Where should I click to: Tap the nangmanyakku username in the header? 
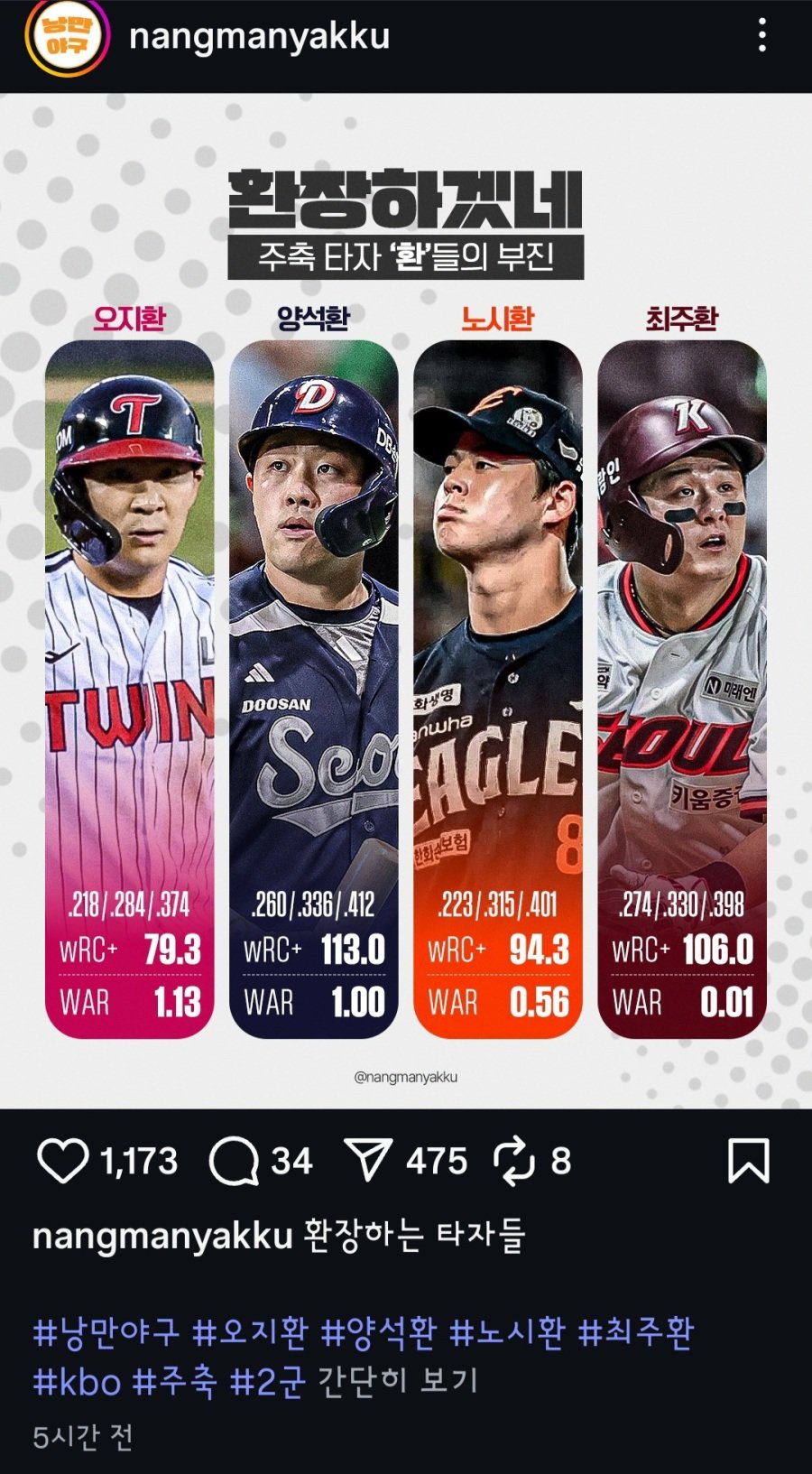pyautogui.click(x=260, y=36)
